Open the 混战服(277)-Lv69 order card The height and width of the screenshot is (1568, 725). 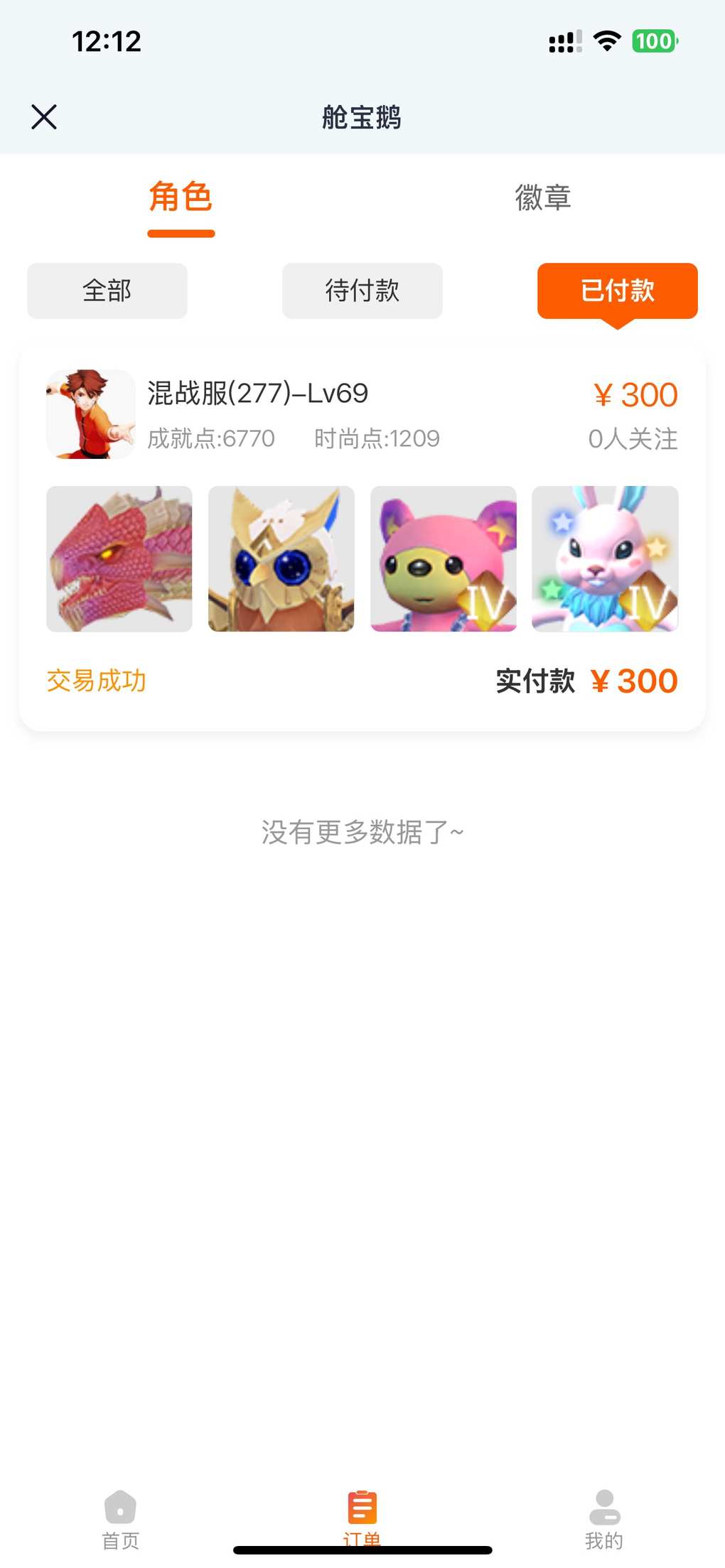tap(362, 539)
